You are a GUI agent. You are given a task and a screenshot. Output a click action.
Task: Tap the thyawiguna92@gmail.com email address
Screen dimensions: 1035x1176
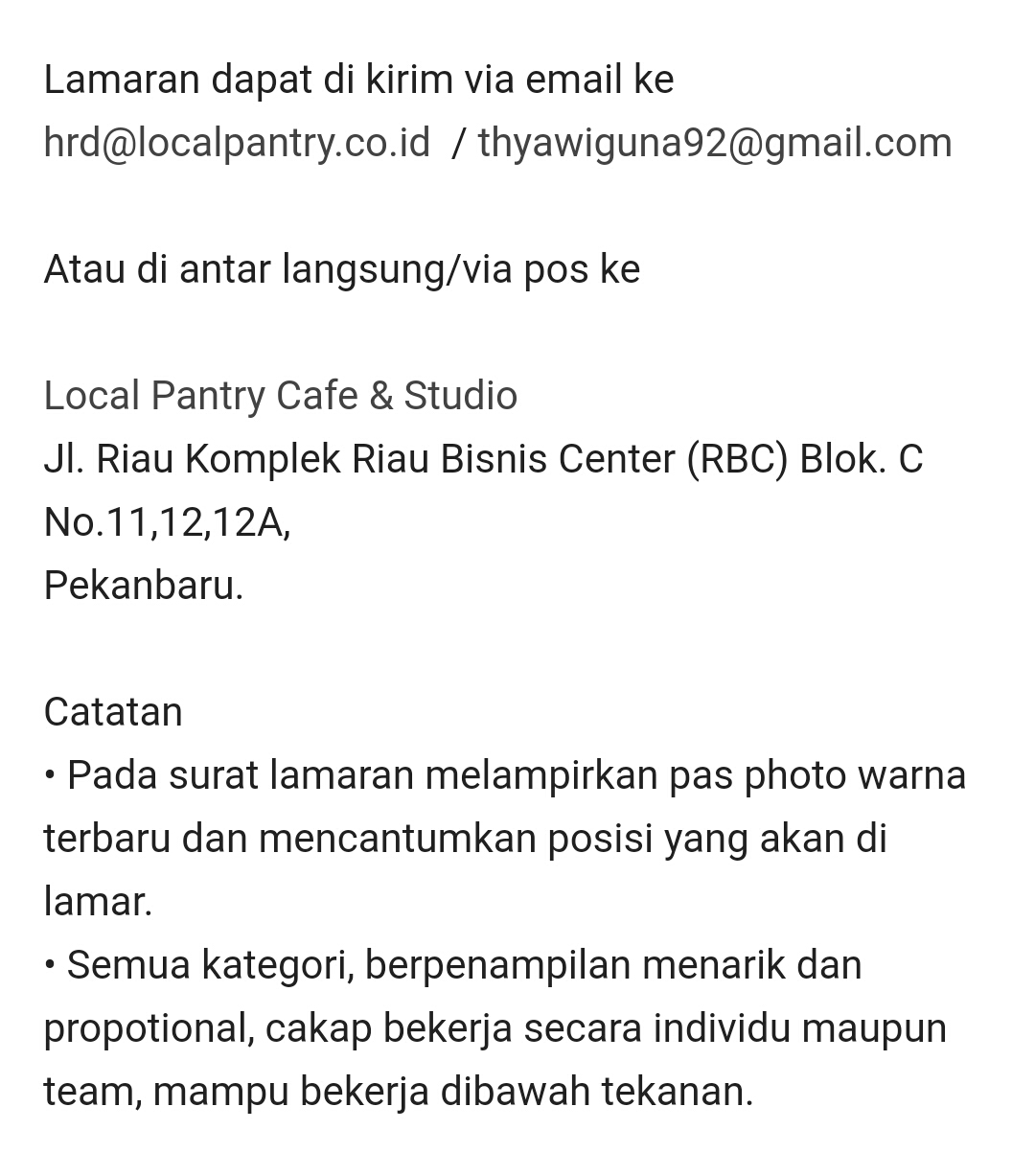[x=715, y=143]
